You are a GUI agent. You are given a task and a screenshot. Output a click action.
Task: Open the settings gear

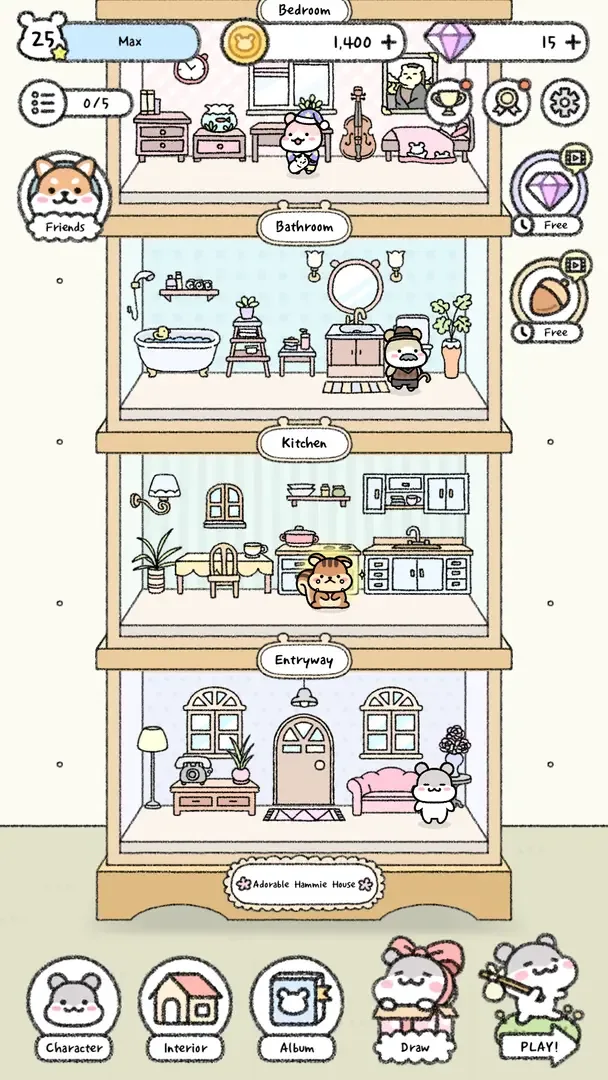click(565, 101)
